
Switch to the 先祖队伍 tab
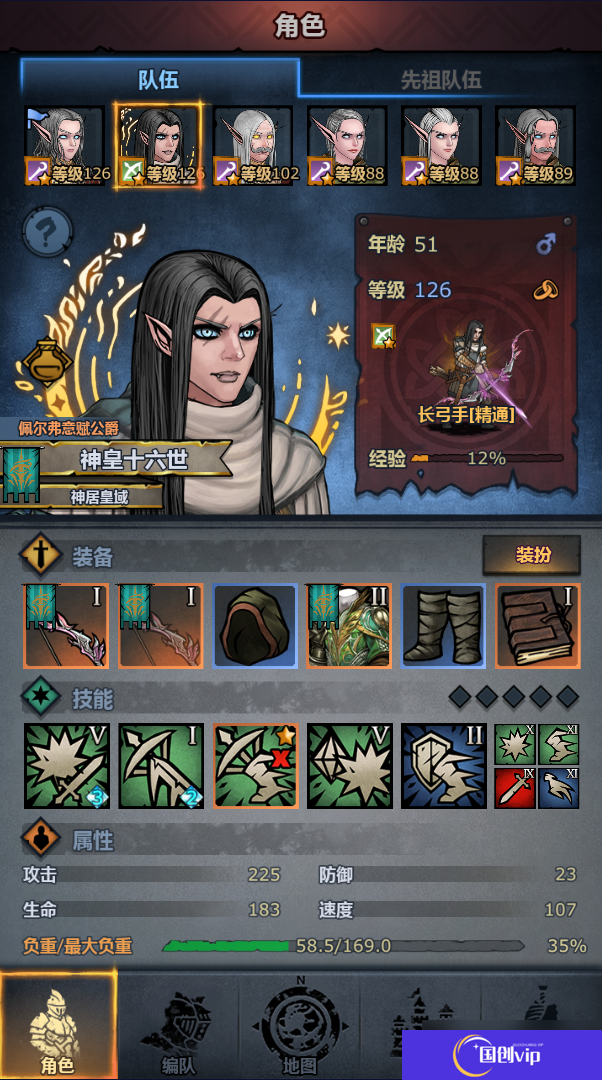[441, 80]
